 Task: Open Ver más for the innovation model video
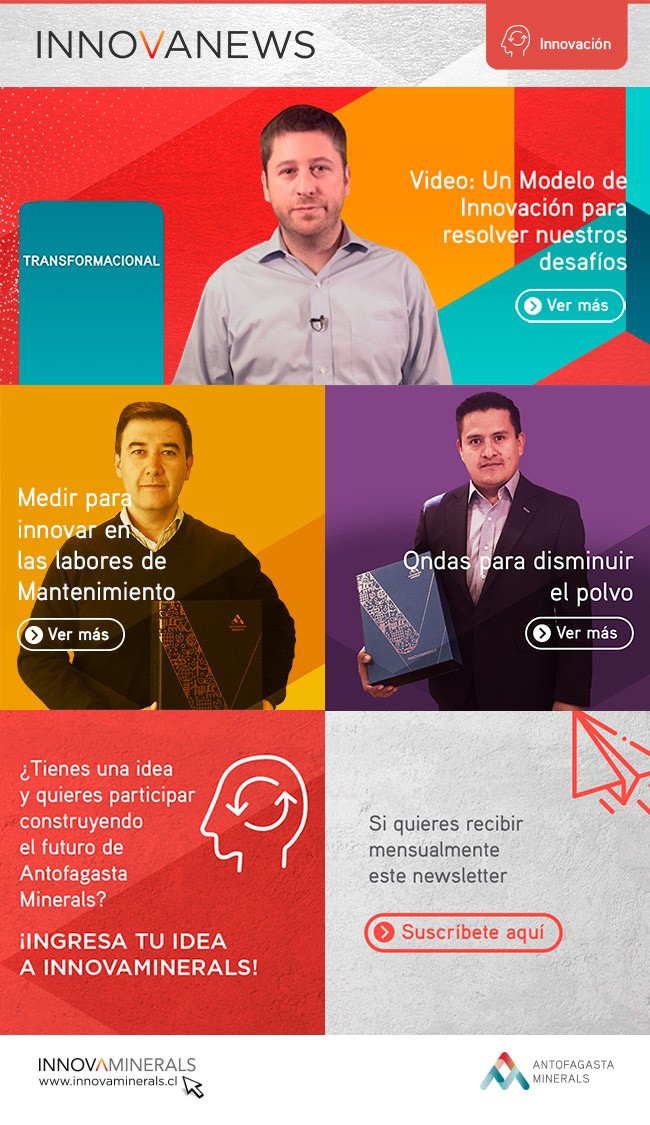pyautogui.click(x=570, y=306)
